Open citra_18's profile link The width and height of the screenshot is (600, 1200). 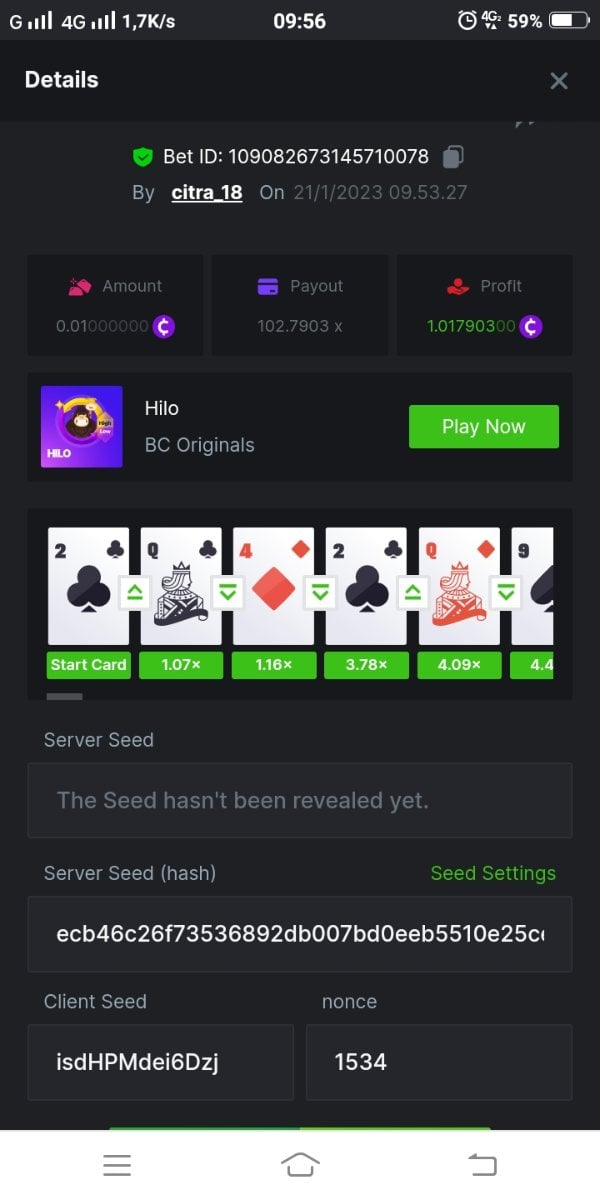[x=207, y=193]
